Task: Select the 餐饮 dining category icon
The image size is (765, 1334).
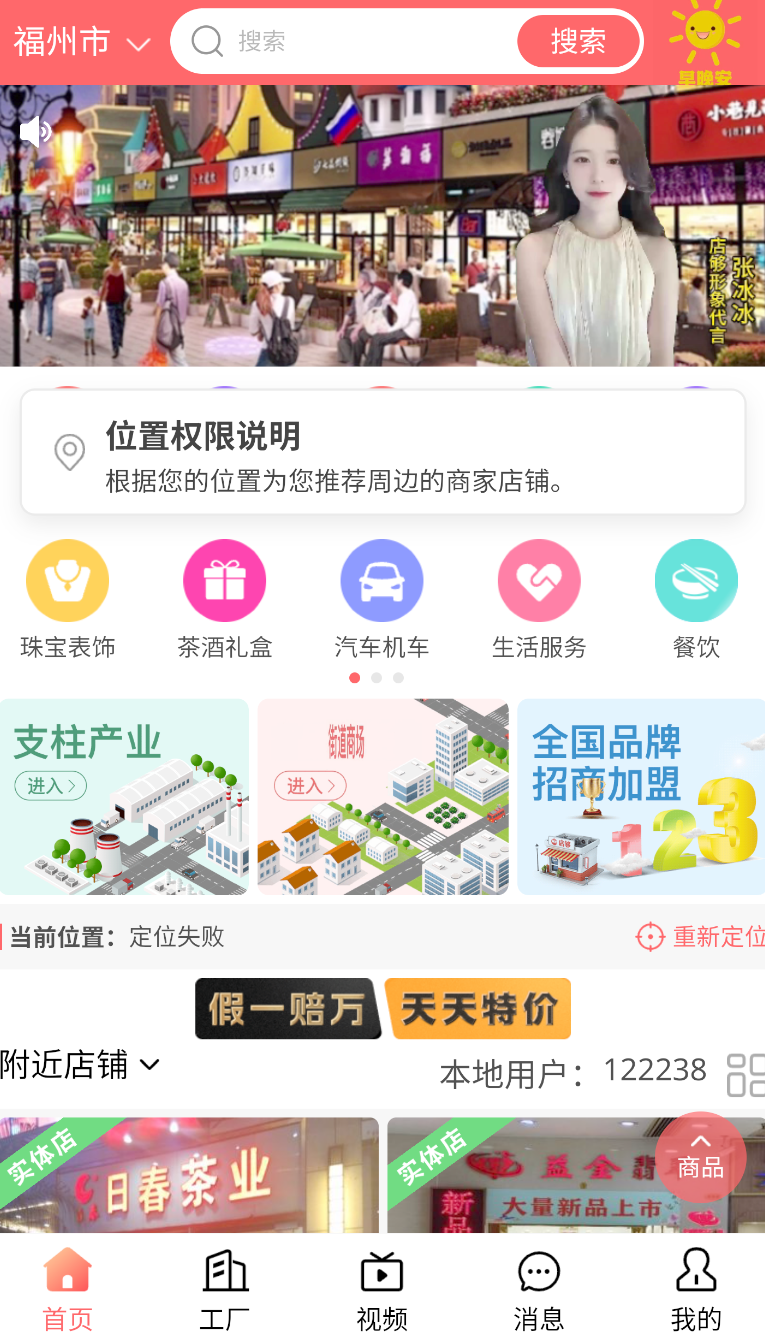Action: click(x=696, y=580)
